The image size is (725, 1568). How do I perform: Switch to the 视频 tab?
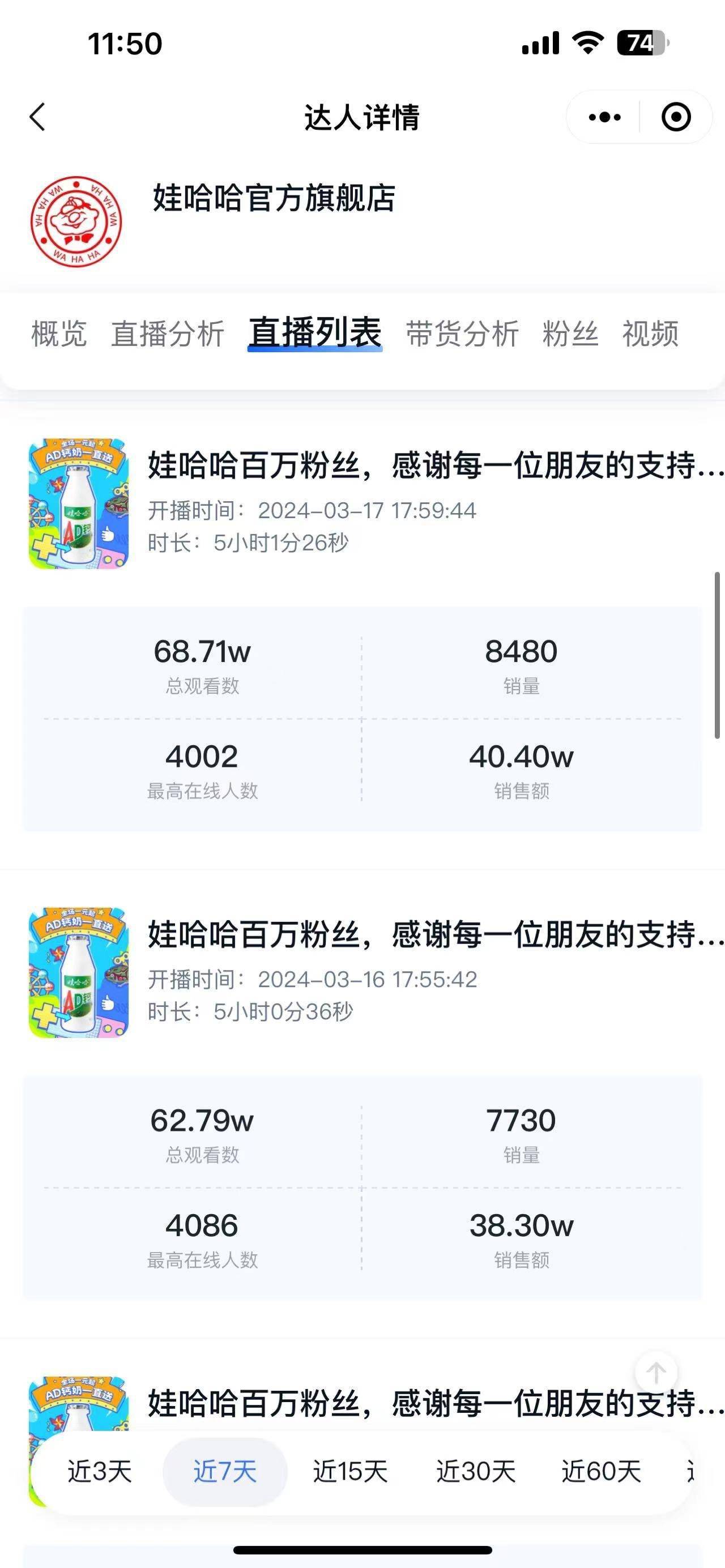click(650, 334)
